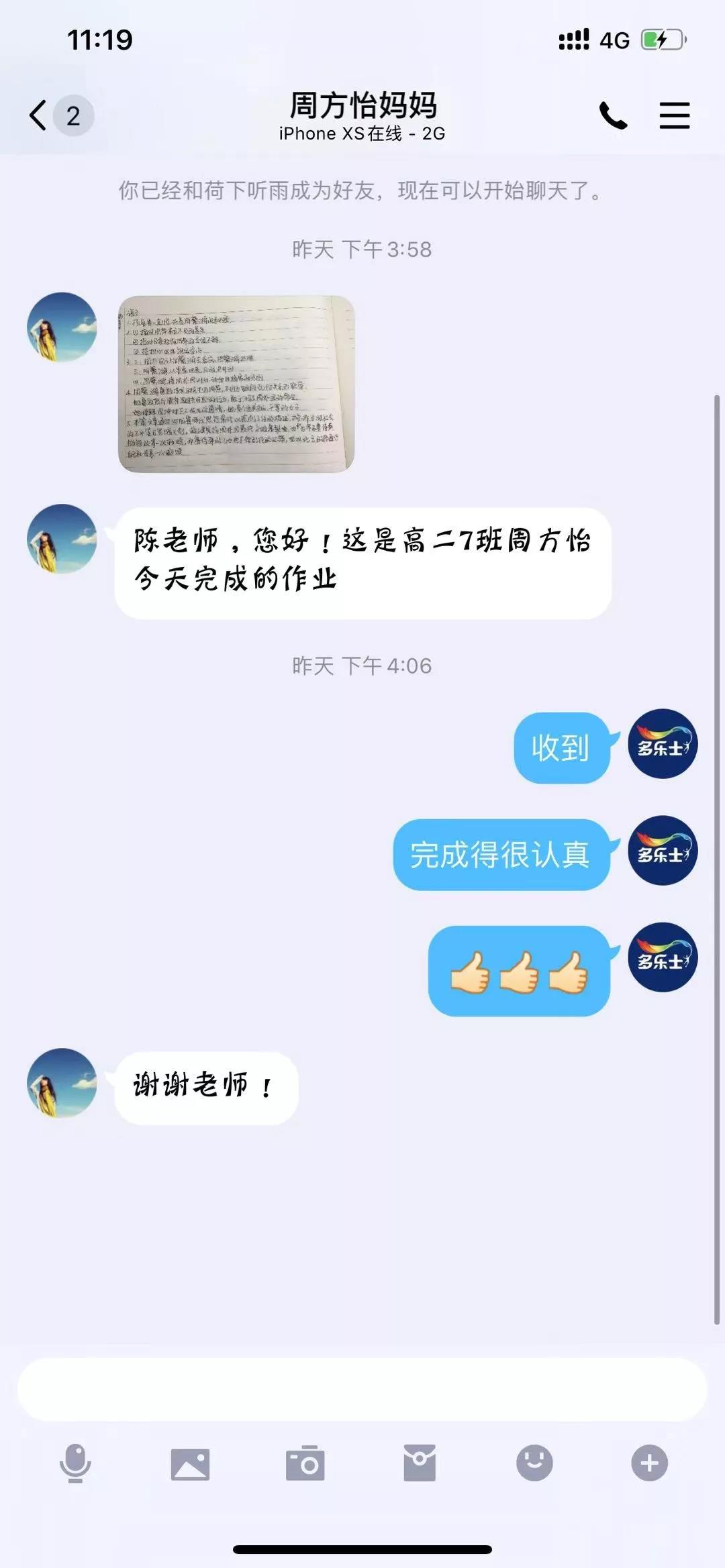Image resolution: width=725 pixels, height=1568 pixels.
Task: Open the photo gallery picker
Action: tap(190, 1464)
